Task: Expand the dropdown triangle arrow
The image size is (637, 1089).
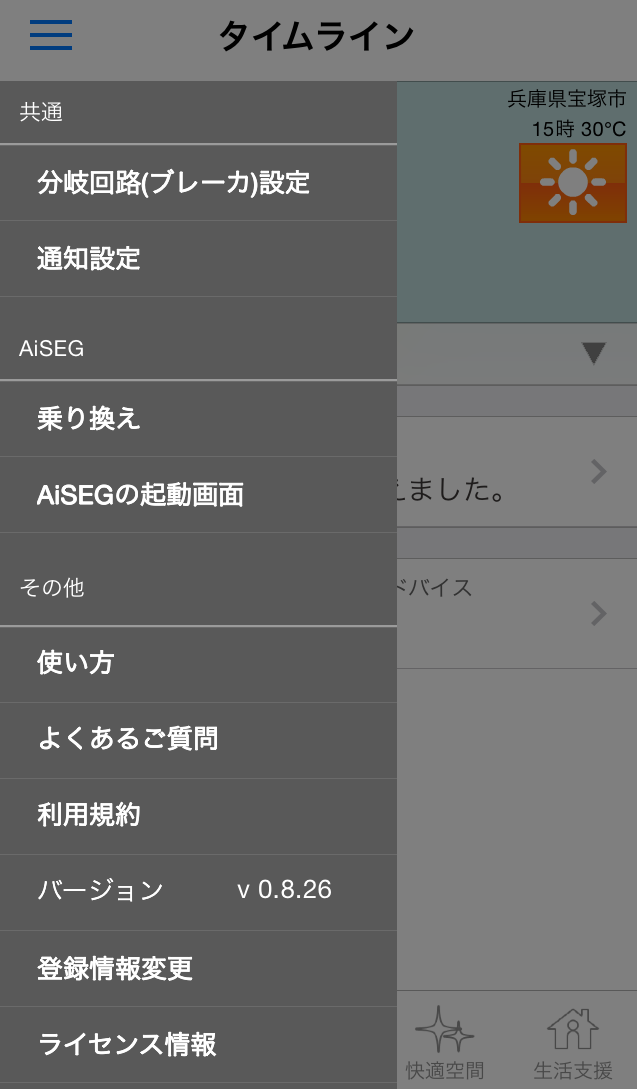Action: click(x=594, y=353)
